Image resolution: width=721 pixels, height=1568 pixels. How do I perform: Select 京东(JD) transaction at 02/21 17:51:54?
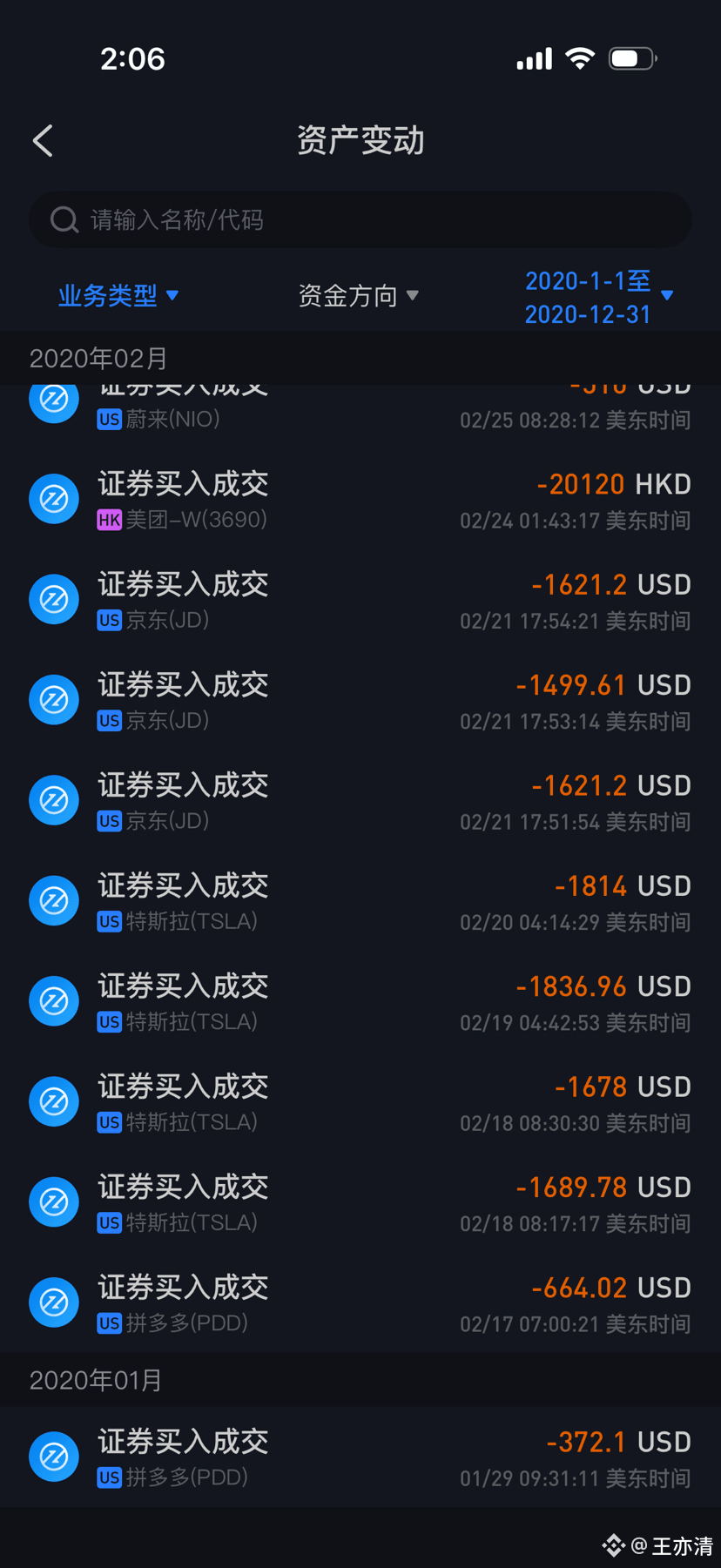pyautogui.click(x=360, y=801)
